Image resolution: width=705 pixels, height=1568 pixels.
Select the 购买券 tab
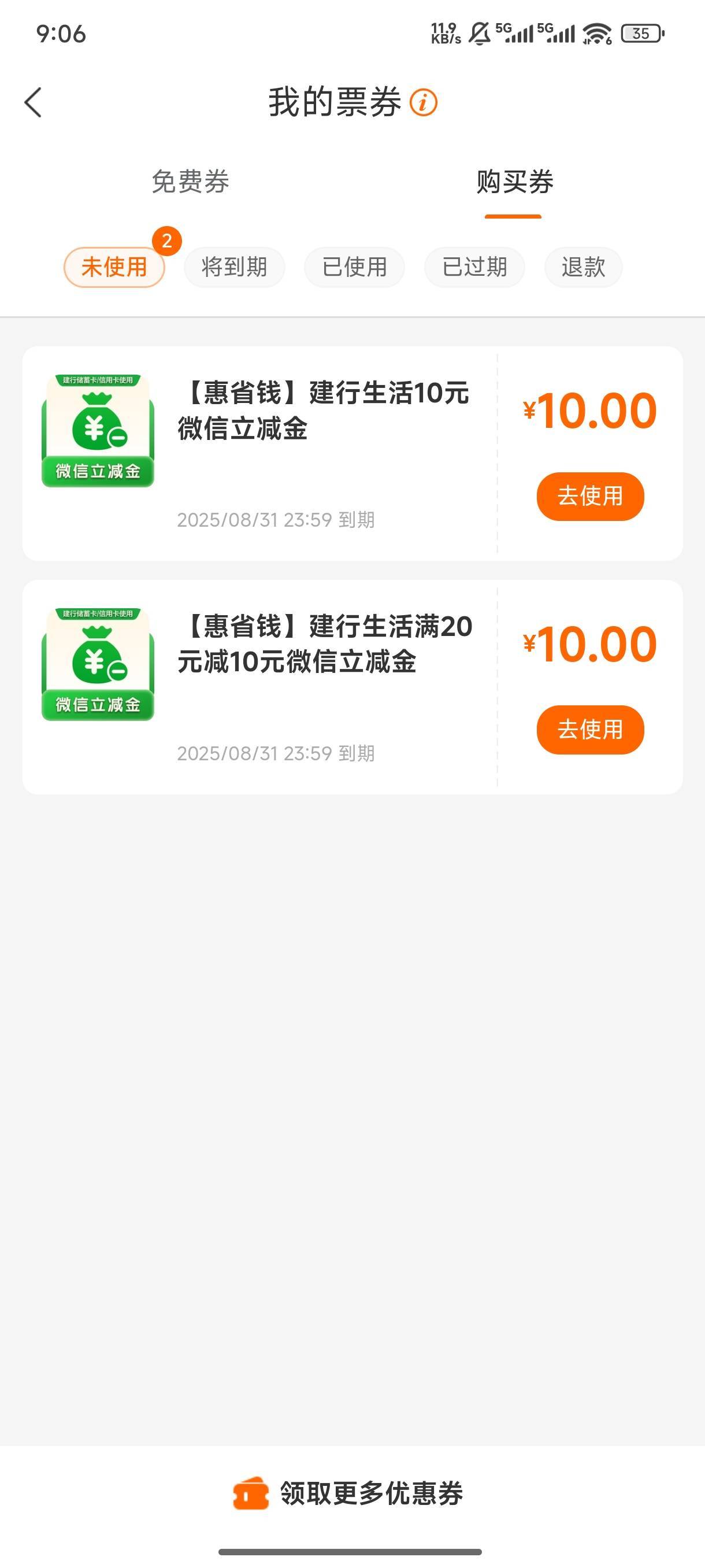click(515, 182)
